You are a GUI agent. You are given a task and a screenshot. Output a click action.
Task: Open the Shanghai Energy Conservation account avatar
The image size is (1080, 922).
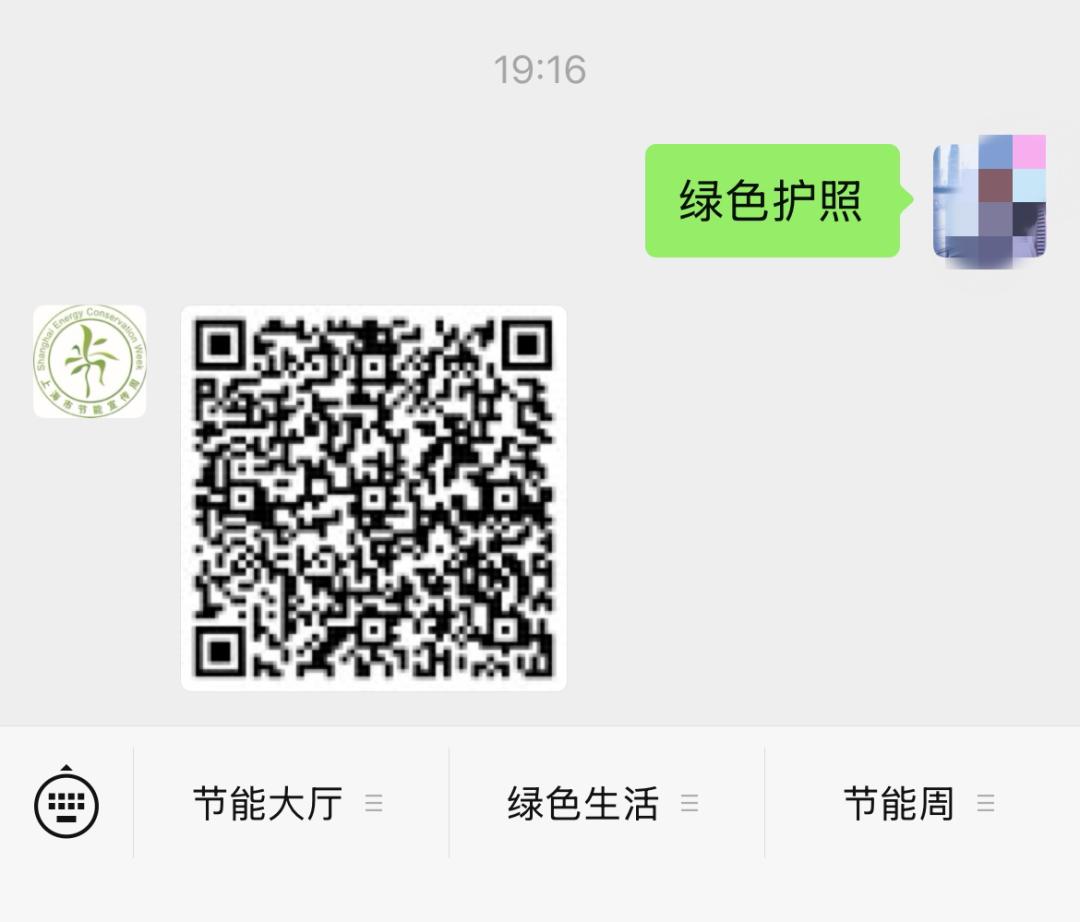pos(90,361)
